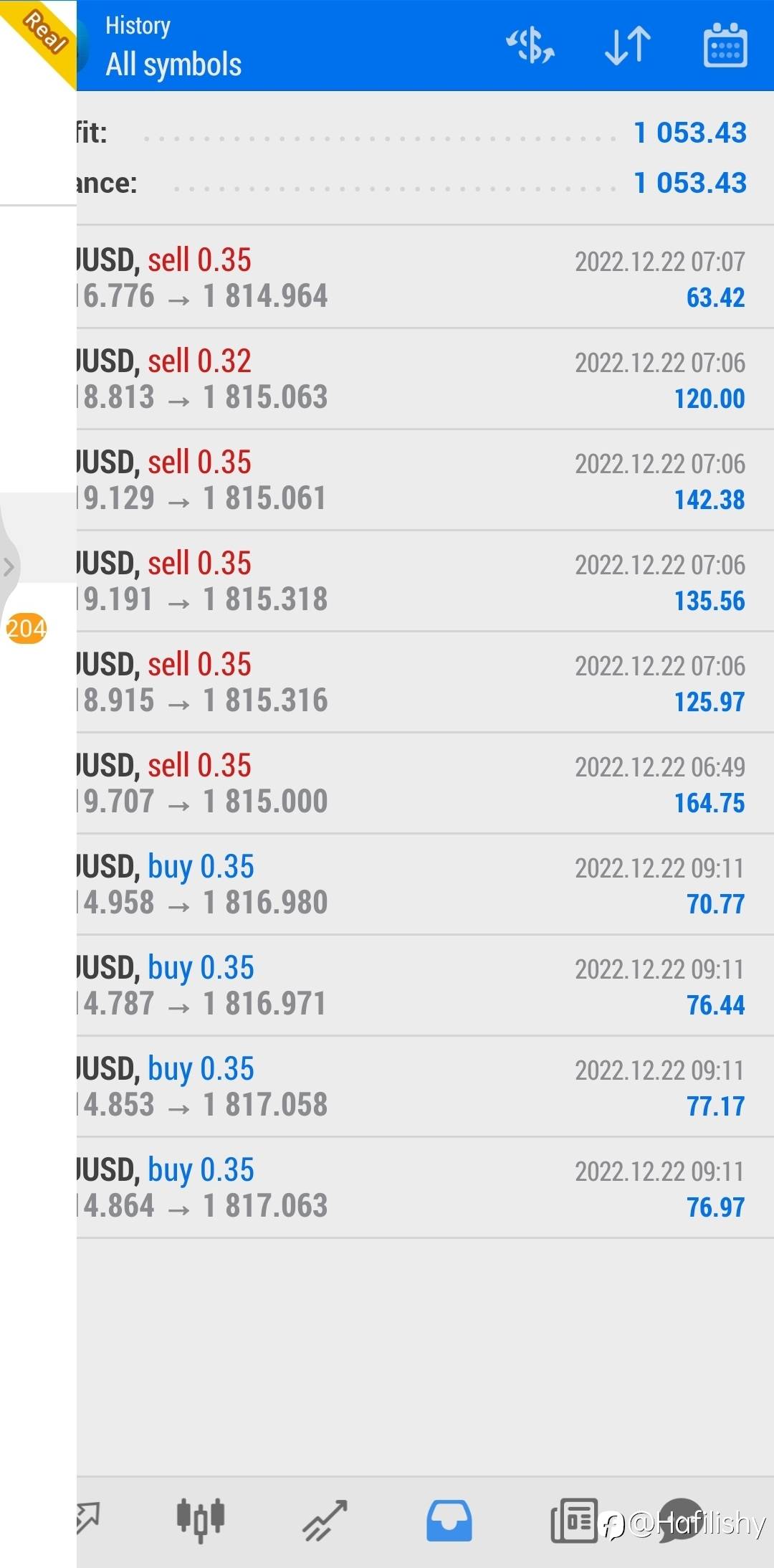The image size is (774, 1568).
Task: Open the 06:49 sell trade with profit 164.75
Action: (425, 784)
